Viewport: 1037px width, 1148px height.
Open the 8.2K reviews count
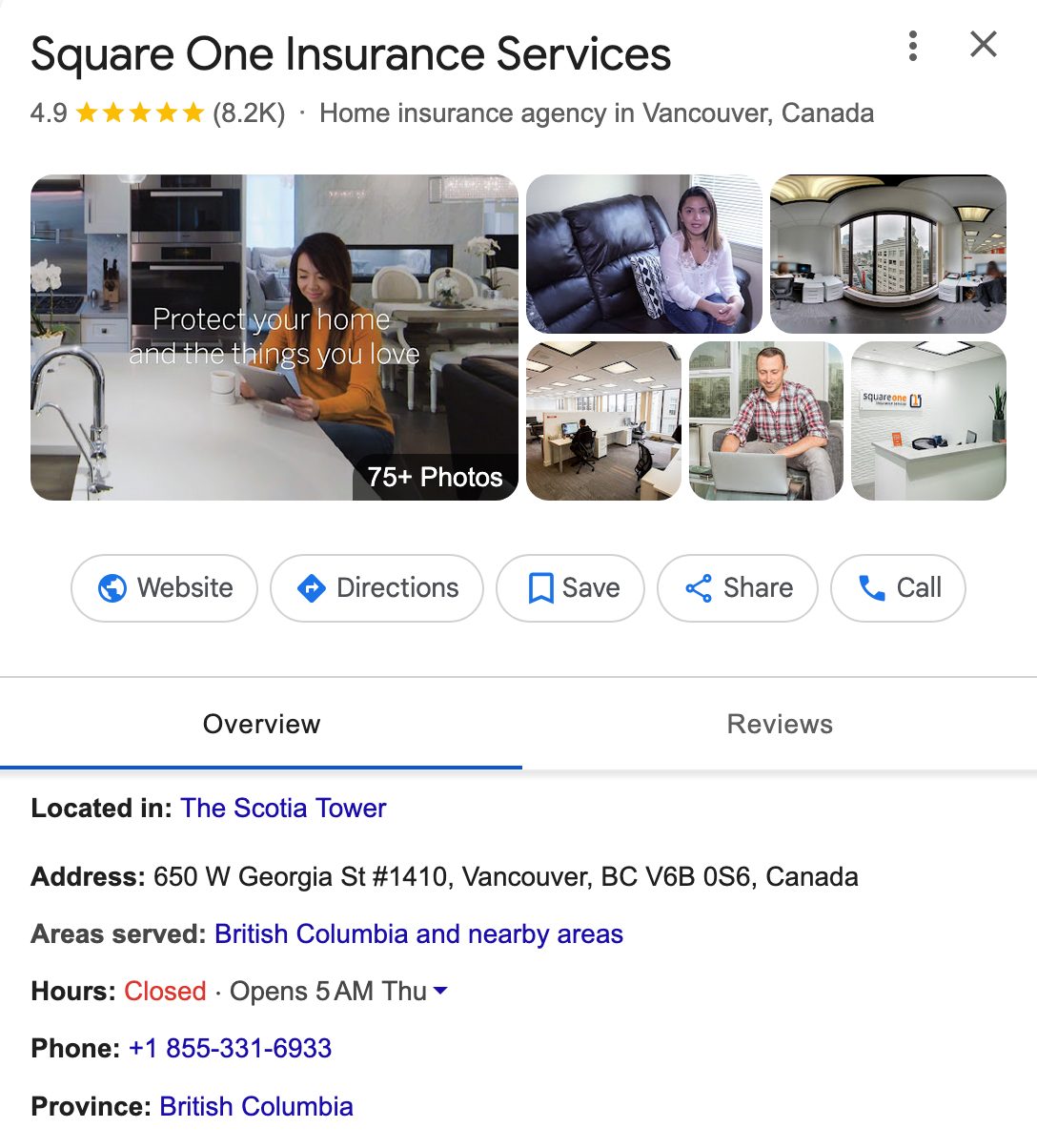[248, 113]
